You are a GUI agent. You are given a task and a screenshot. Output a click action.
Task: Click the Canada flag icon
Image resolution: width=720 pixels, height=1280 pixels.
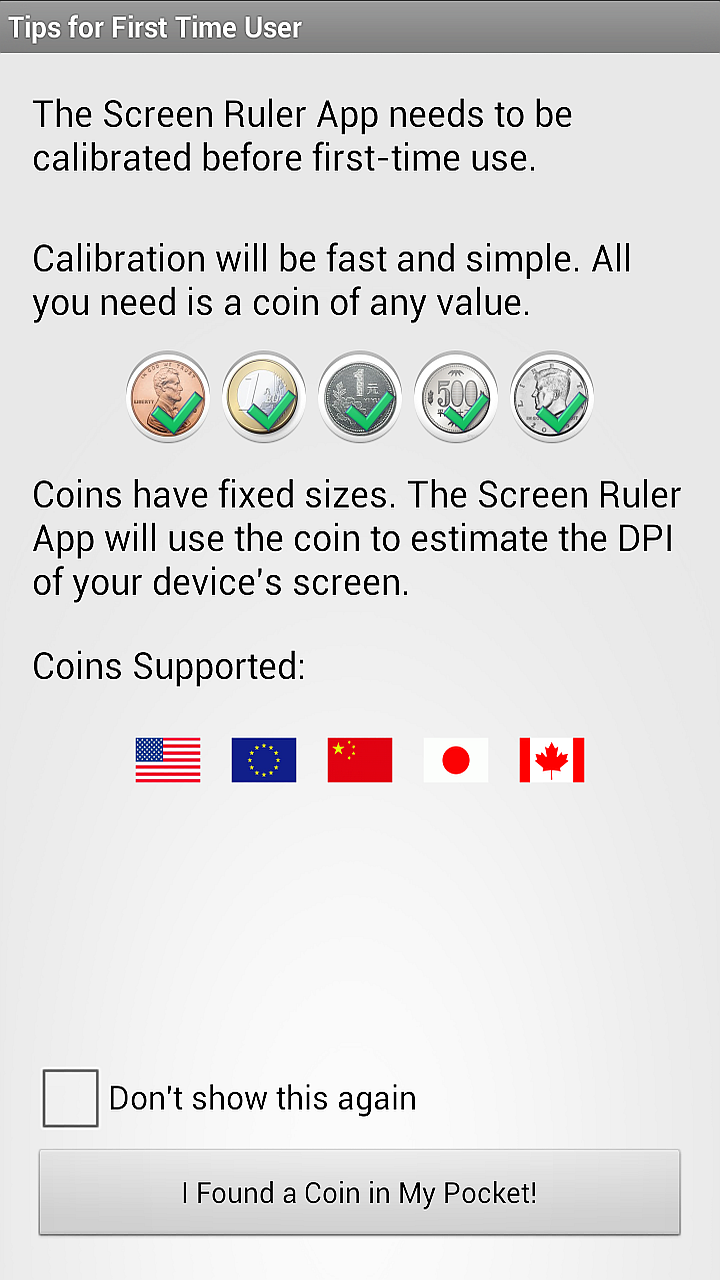(x=551, y=760)
